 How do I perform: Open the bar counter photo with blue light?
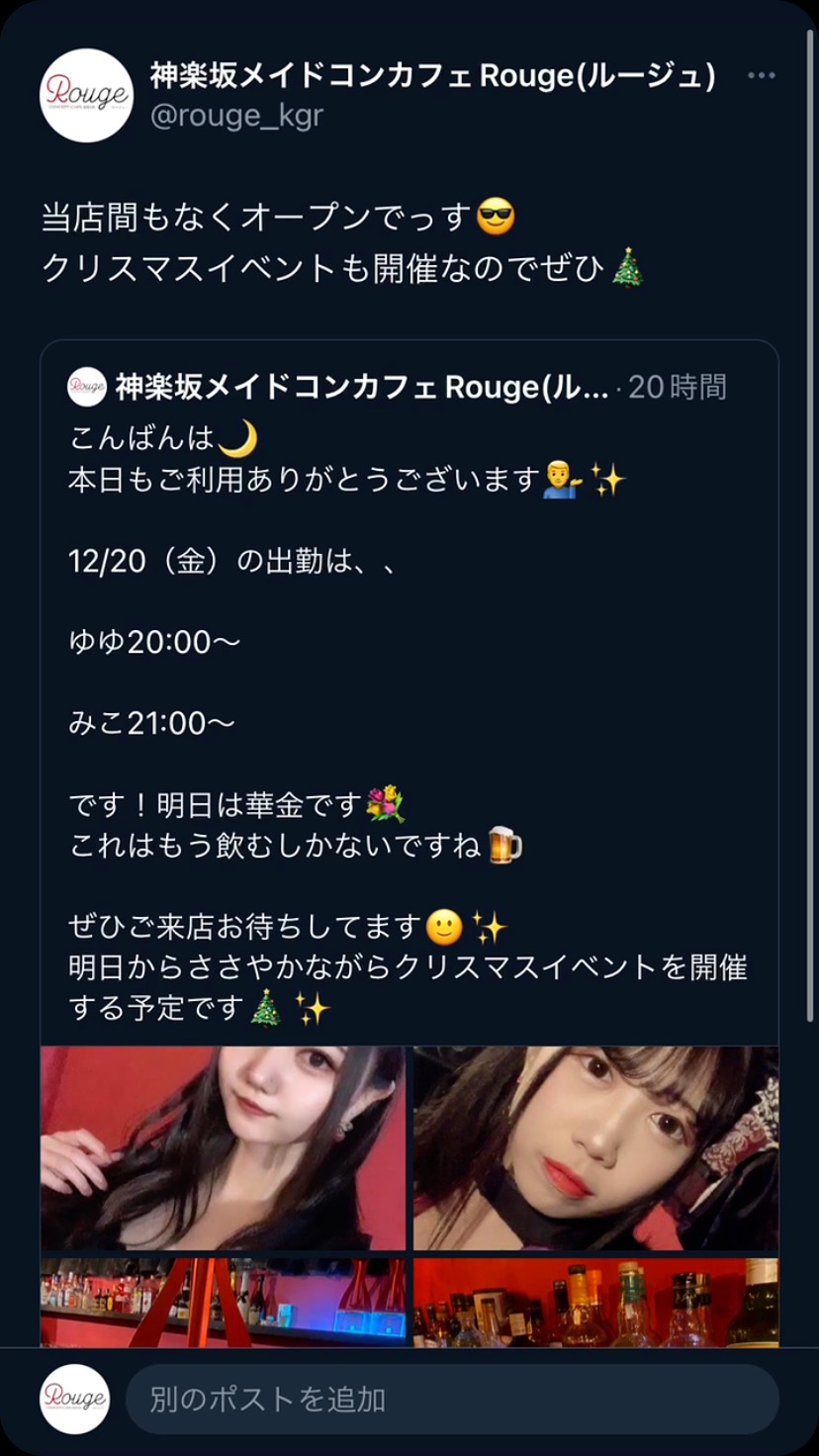coord(223,1302)
